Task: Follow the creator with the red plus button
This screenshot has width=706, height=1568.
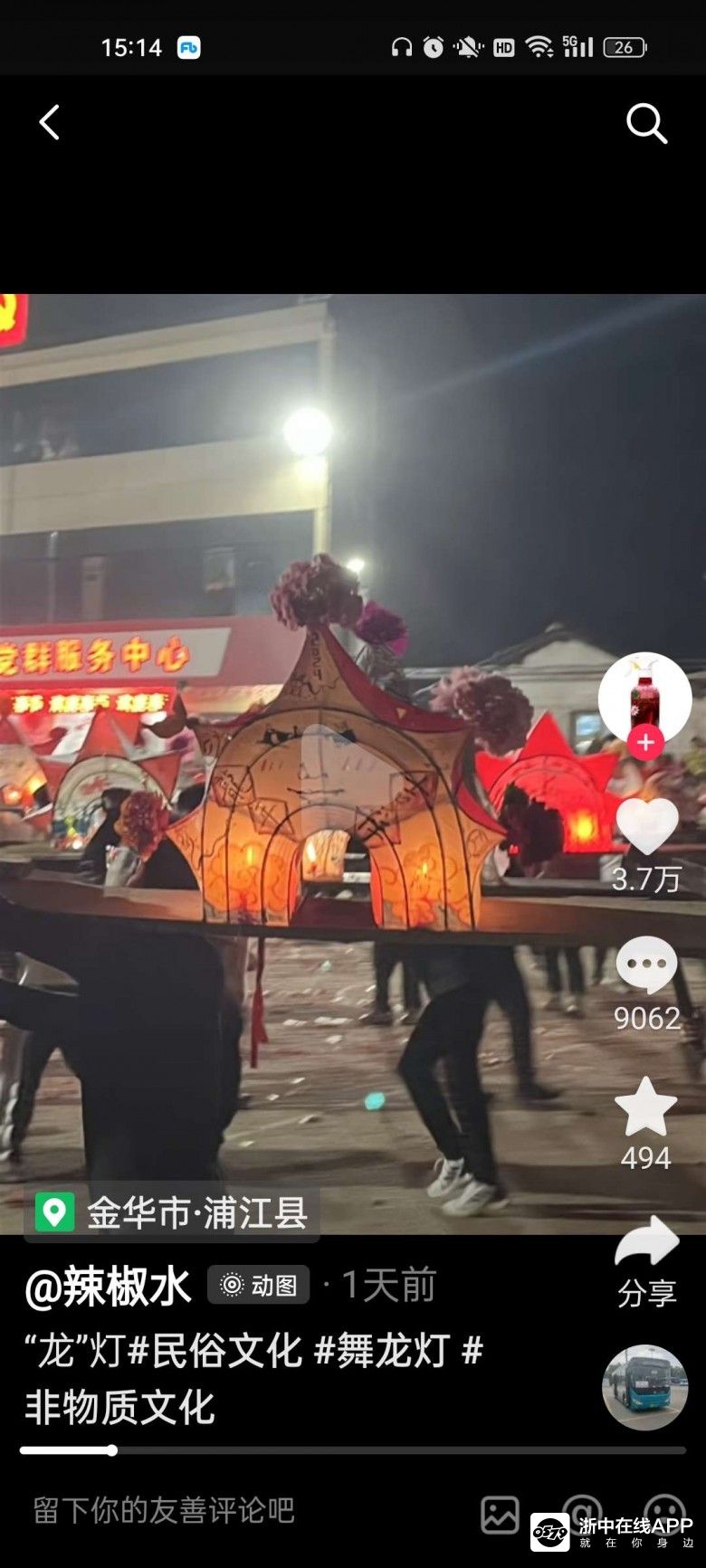Action: coord(645,743)
